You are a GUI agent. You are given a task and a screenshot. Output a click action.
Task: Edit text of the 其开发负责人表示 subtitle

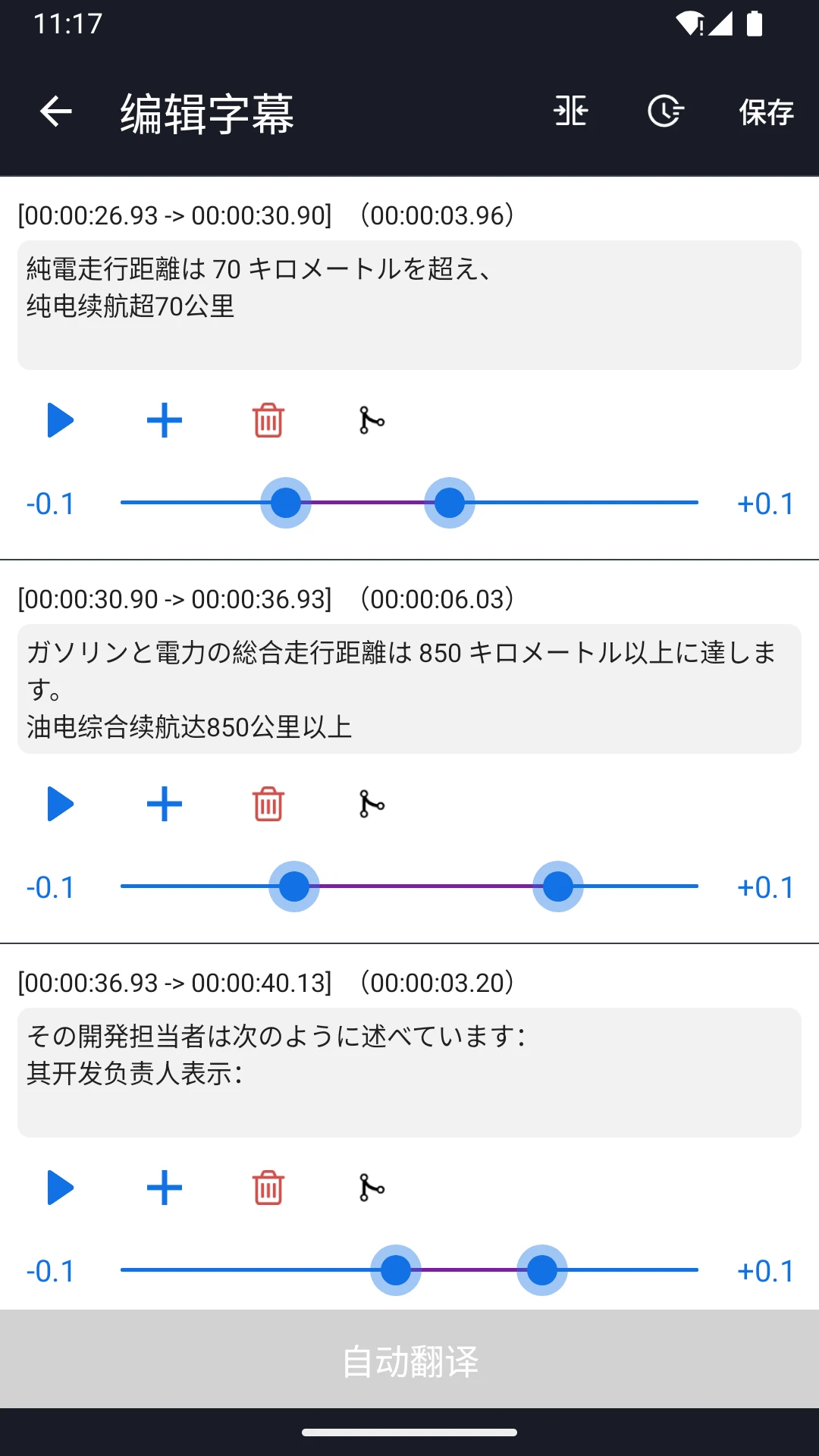tap(409, 1072)
